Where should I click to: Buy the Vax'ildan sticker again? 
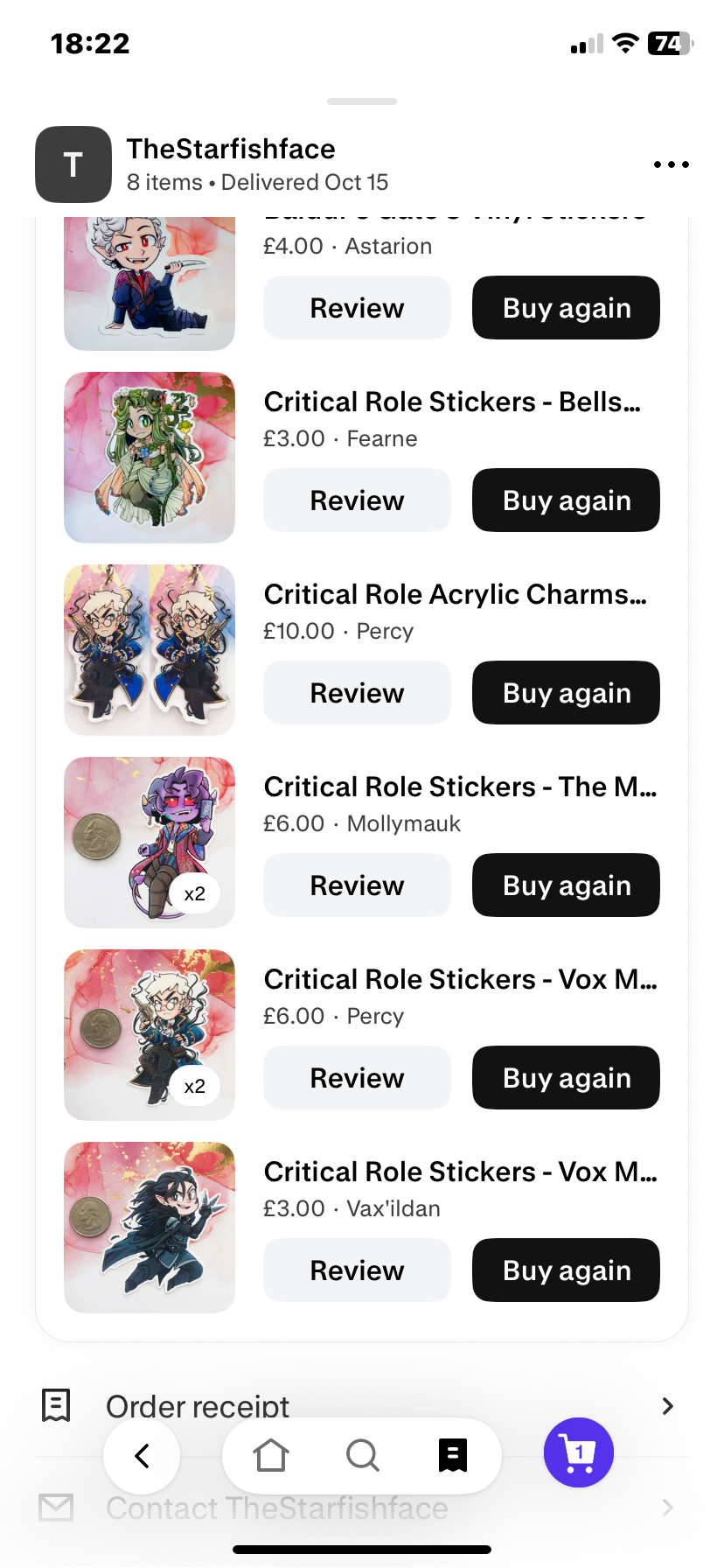coord(566,1270)
